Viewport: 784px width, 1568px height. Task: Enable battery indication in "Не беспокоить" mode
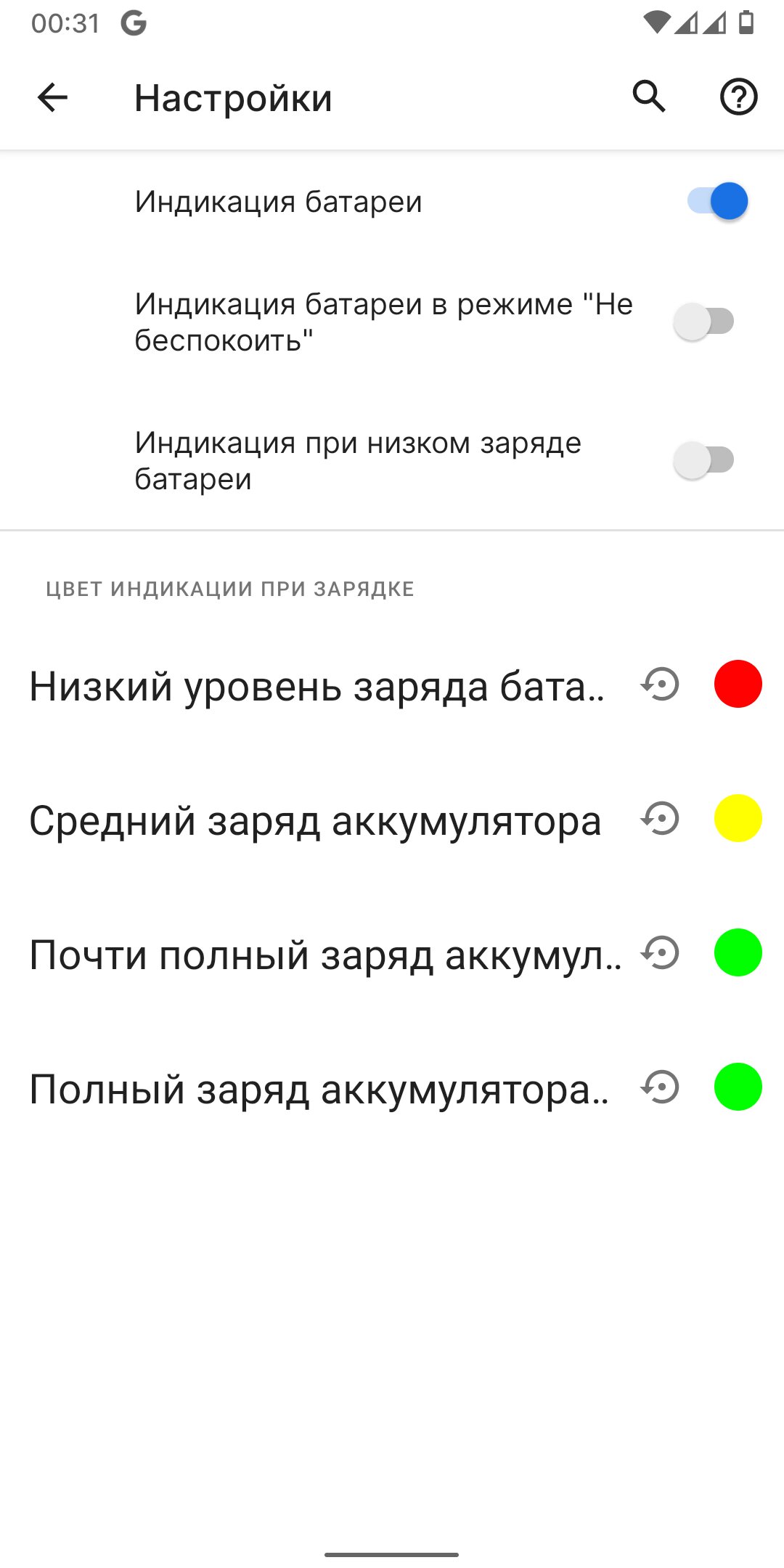pos(704,321)
